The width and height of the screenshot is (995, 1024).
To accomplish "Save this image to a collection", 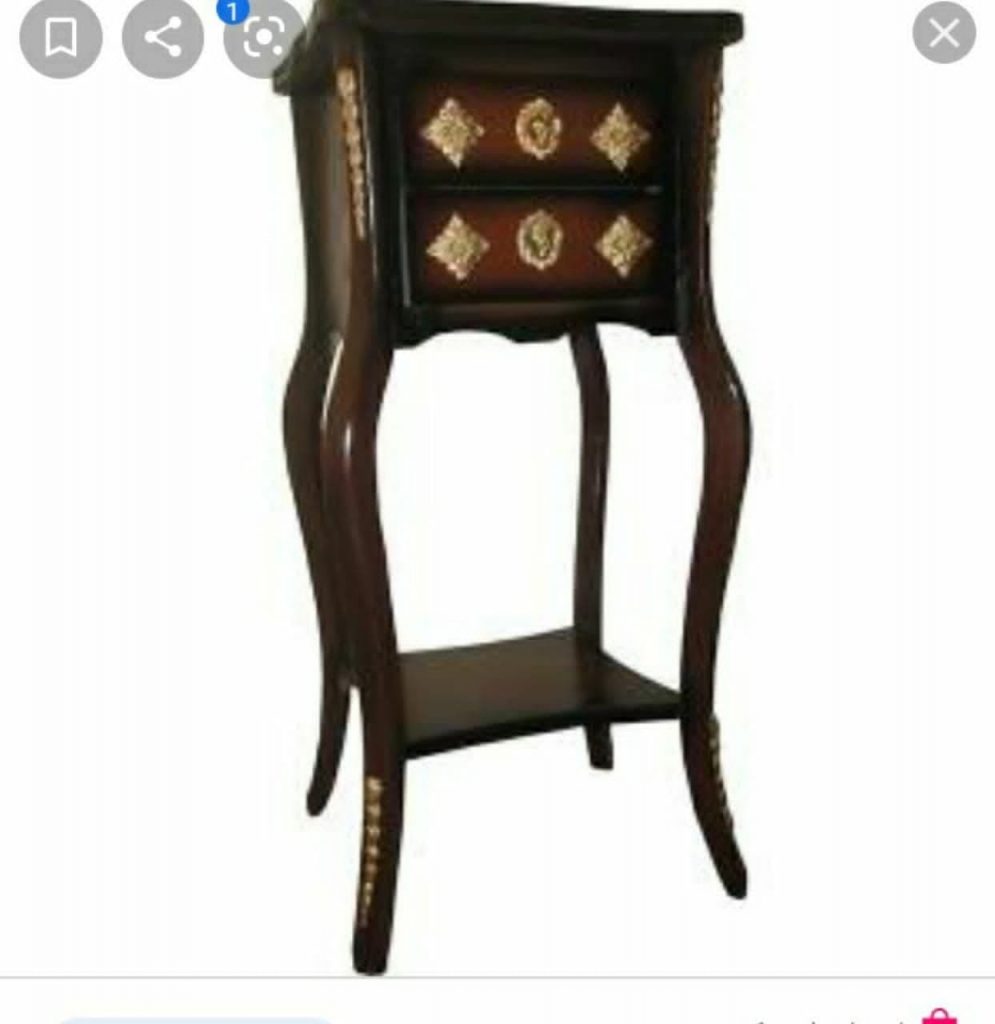I will [60, 38].
